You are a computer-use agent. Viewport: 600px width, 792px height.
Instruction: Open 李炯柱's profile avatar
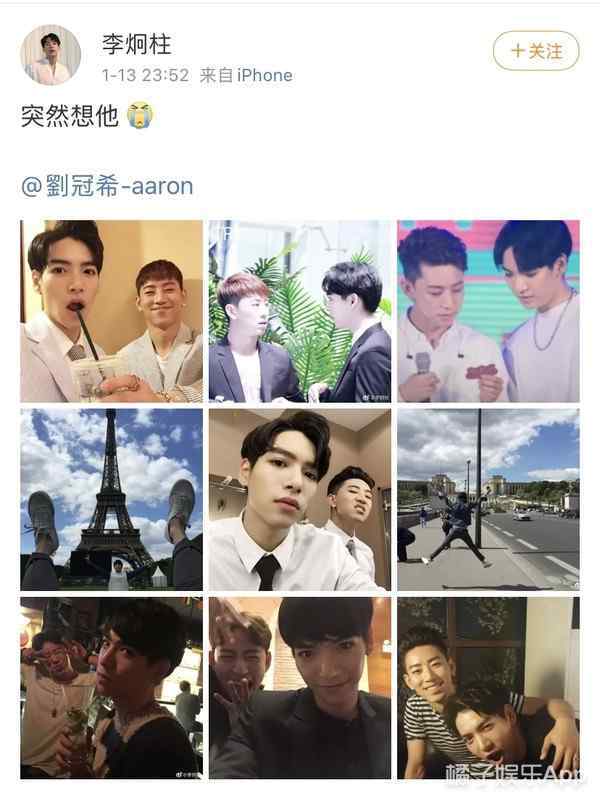pos(51,54)
